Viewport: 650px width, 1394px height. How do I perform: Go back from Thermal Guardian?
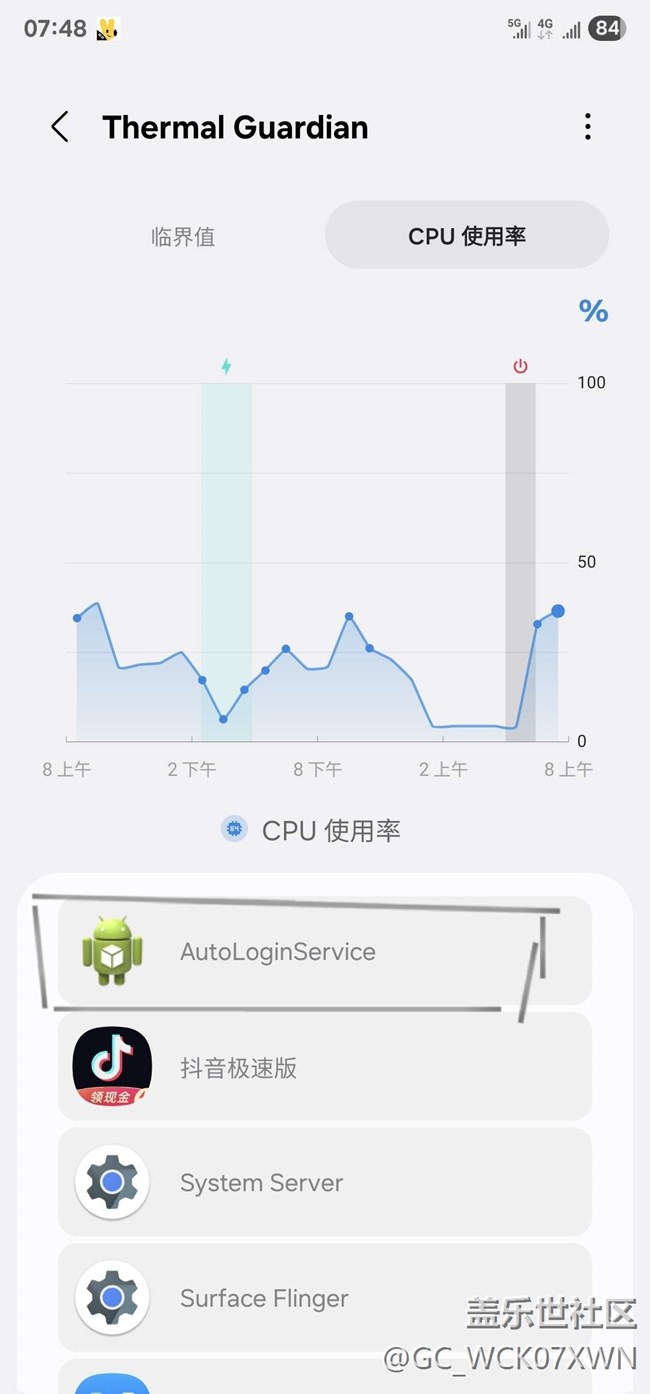coord(60,127)
